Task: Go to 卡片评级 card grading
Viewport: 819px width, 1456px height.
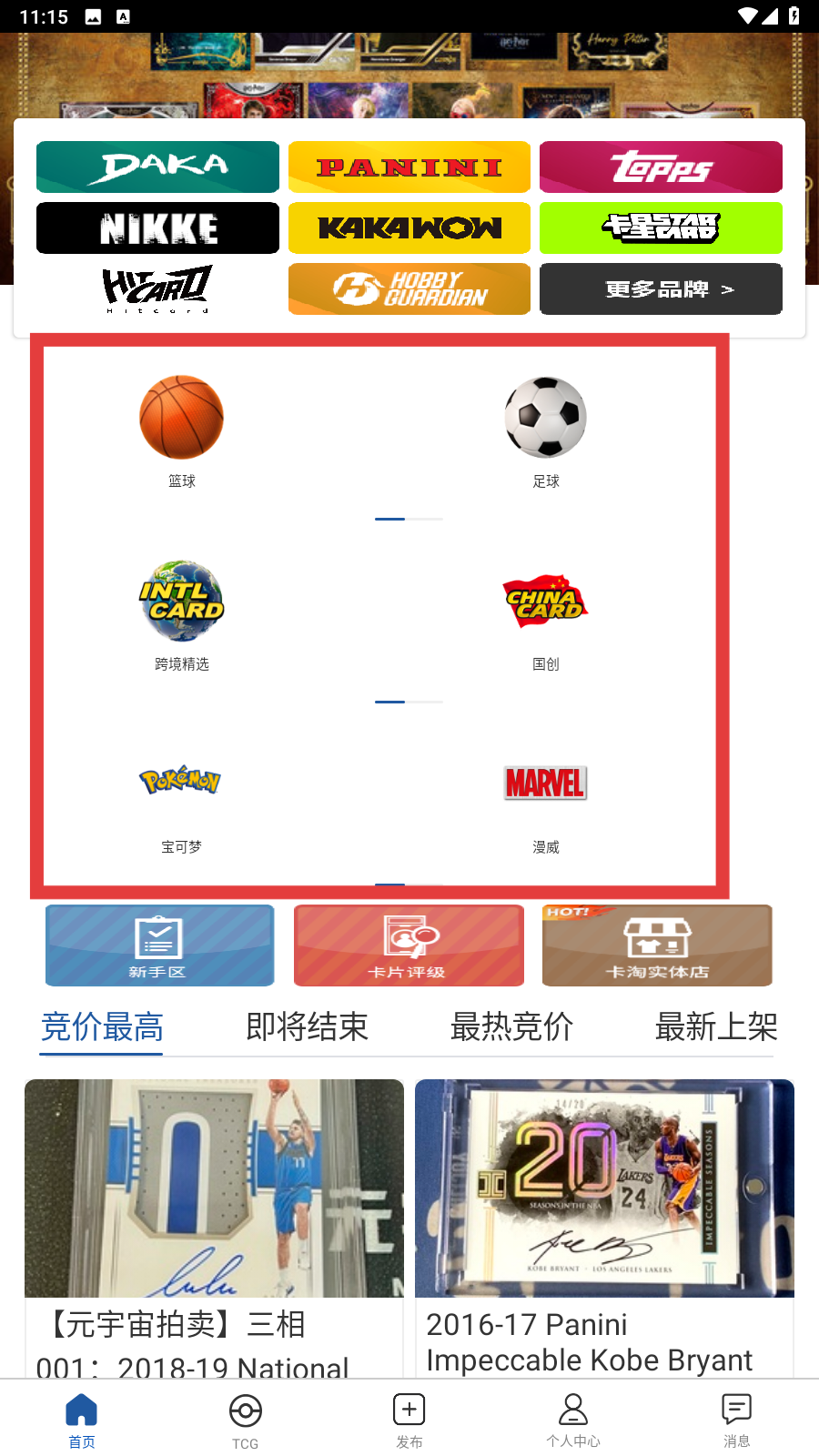Action: point(409,945)
